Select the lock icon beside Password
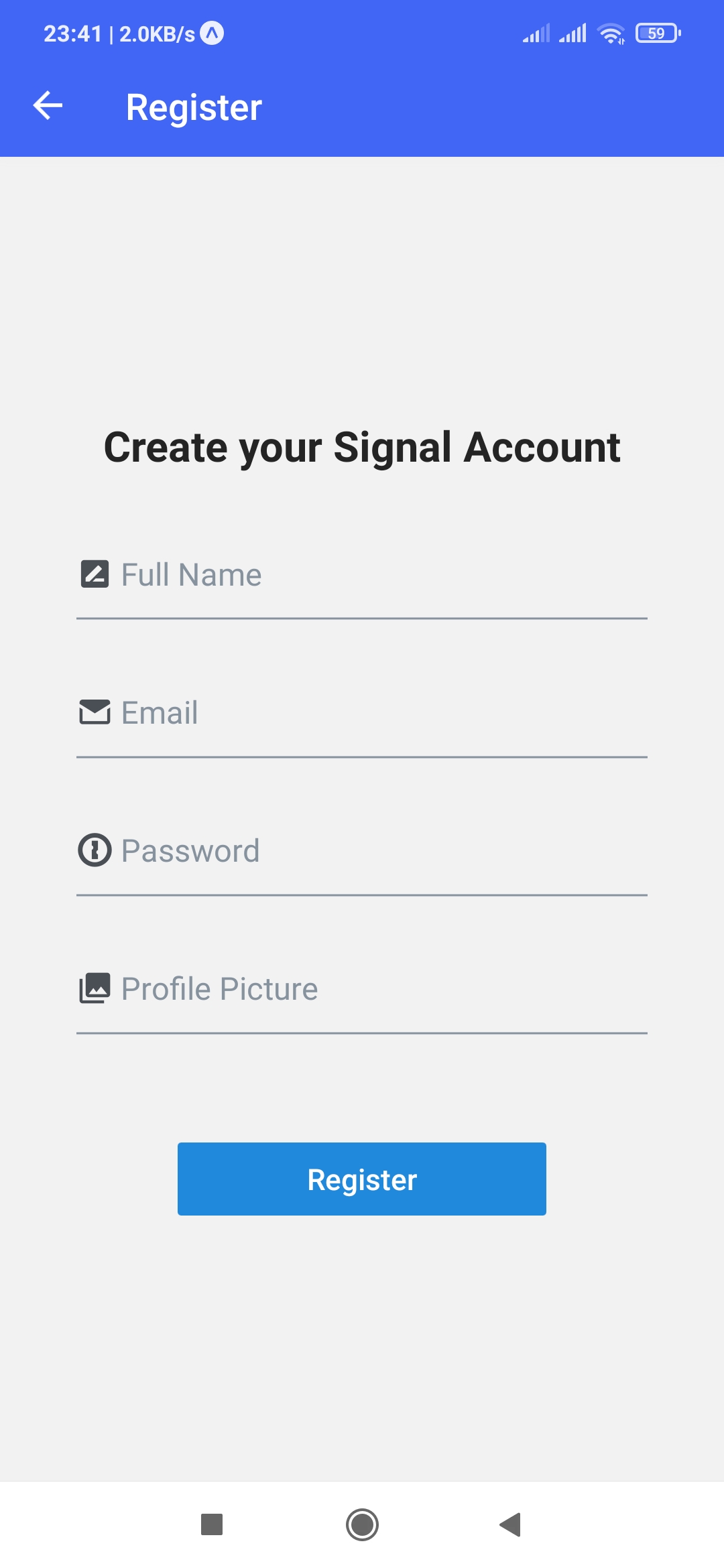Image resolution: width=724 pixels, height=1568 pixels. click(95, 850)
